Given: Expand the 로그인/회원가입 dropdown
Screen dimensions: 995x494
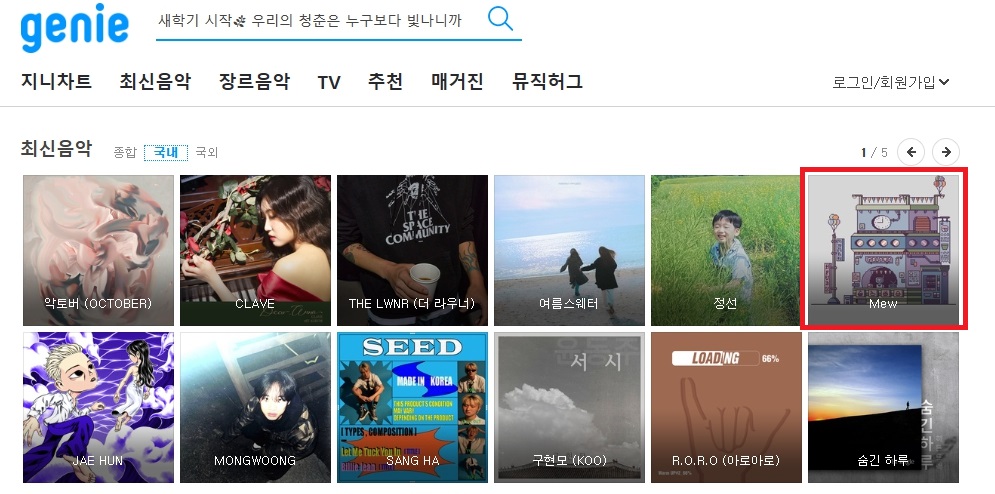Looking at the screenshot, I should click(890, 82).
